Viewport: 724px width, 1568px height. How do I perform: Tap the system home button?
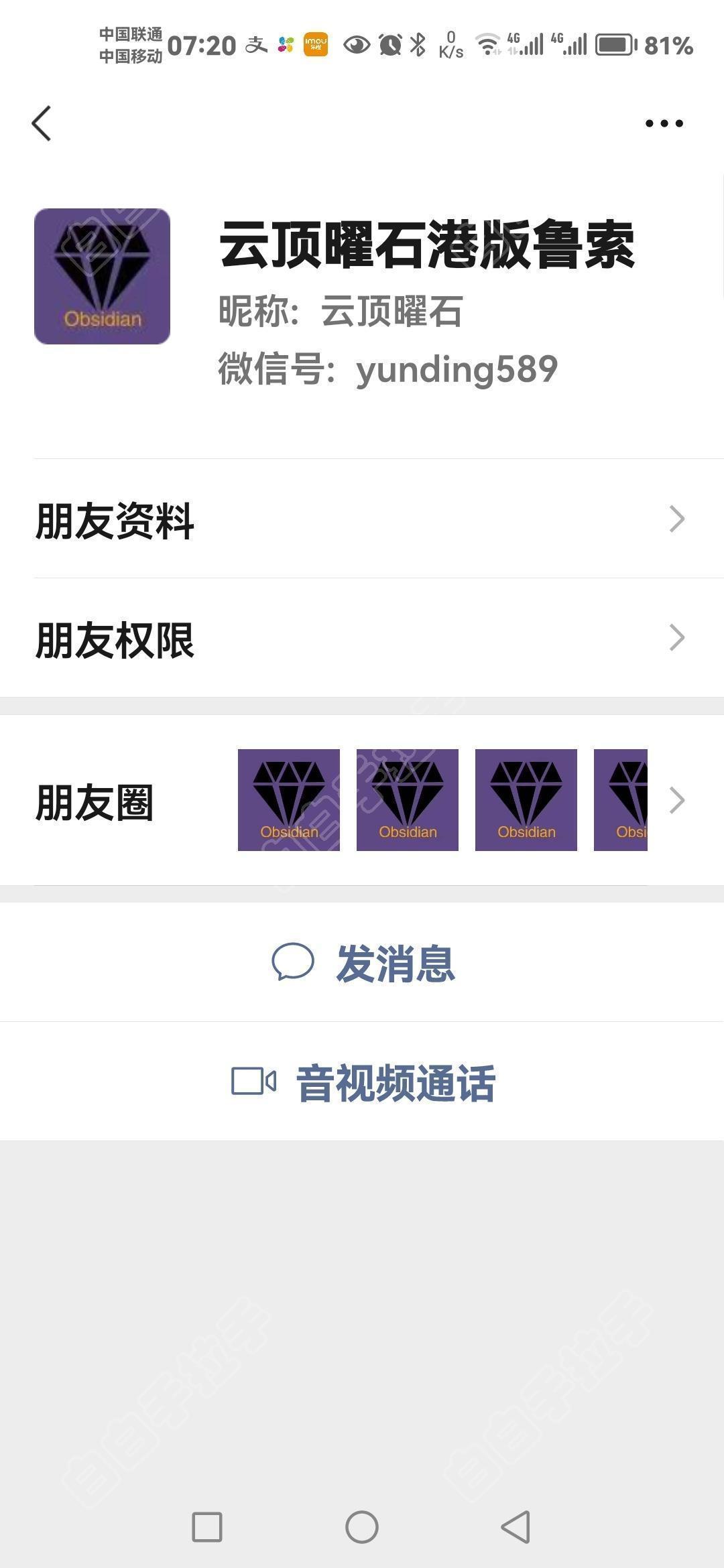[362, 1527]
